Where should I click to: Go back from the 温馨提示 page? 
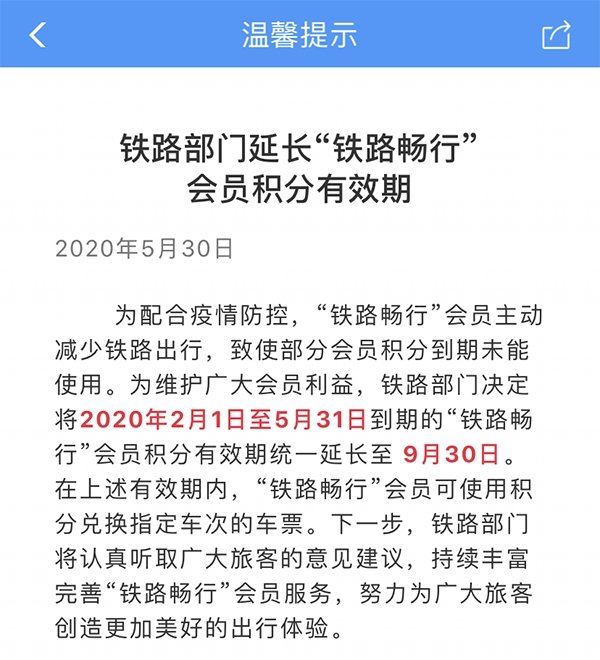[37, 35]
